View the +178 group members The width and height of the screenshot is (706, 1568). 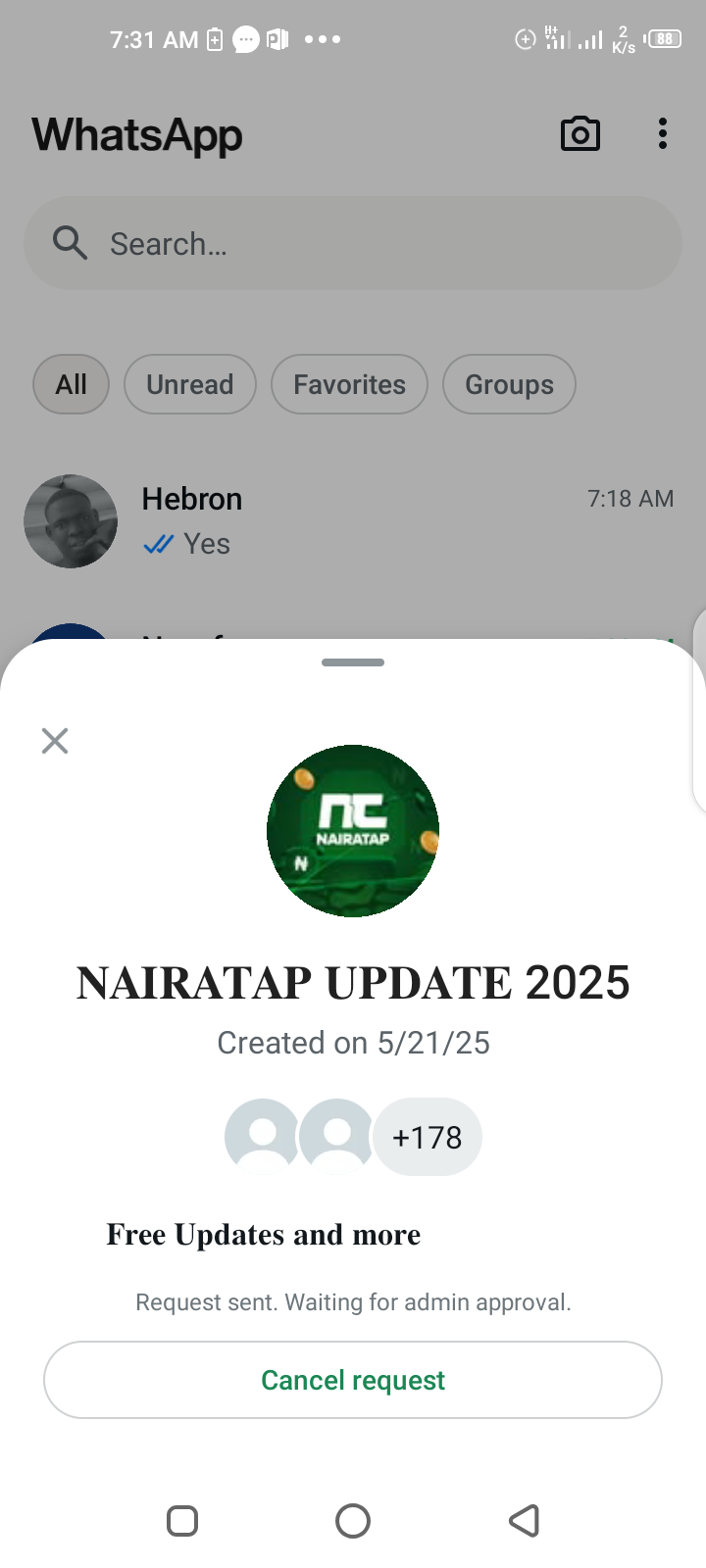(x=427, y=1137)
